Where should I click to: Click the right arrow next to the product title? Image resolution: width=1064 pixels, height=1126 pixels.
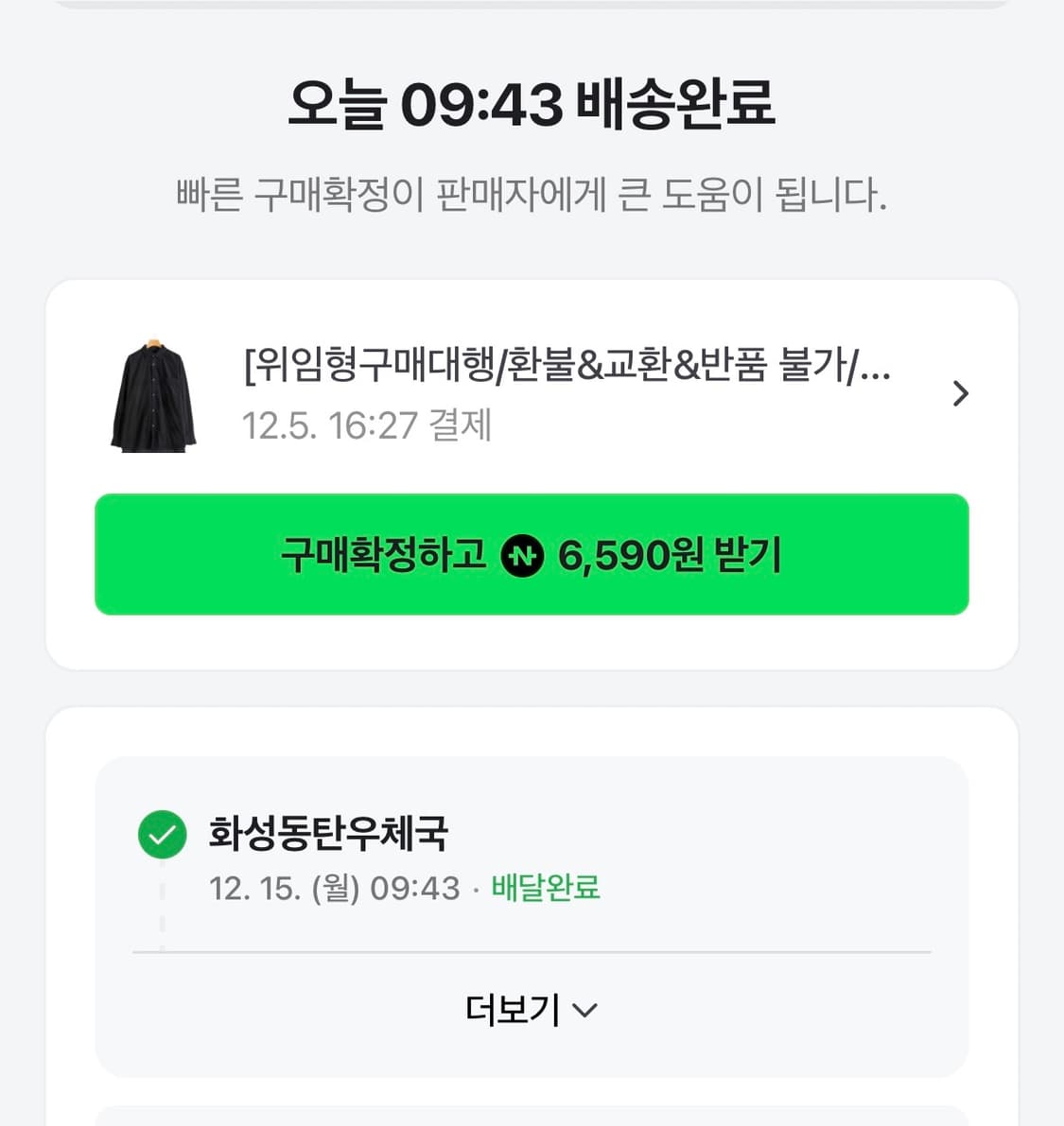pyautogui.click(x=962, y=393)
